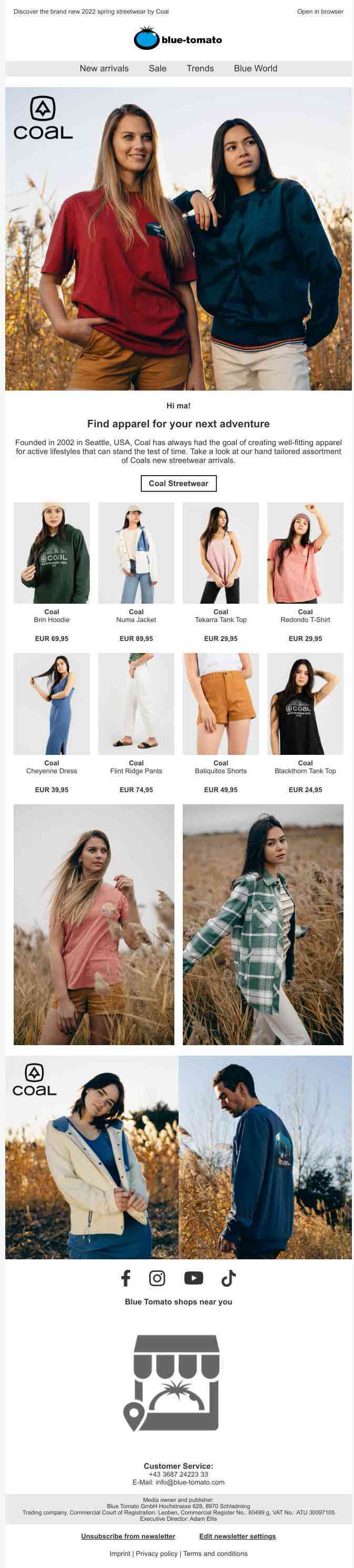
Task: Open Blue World
Action: (255, 68)
